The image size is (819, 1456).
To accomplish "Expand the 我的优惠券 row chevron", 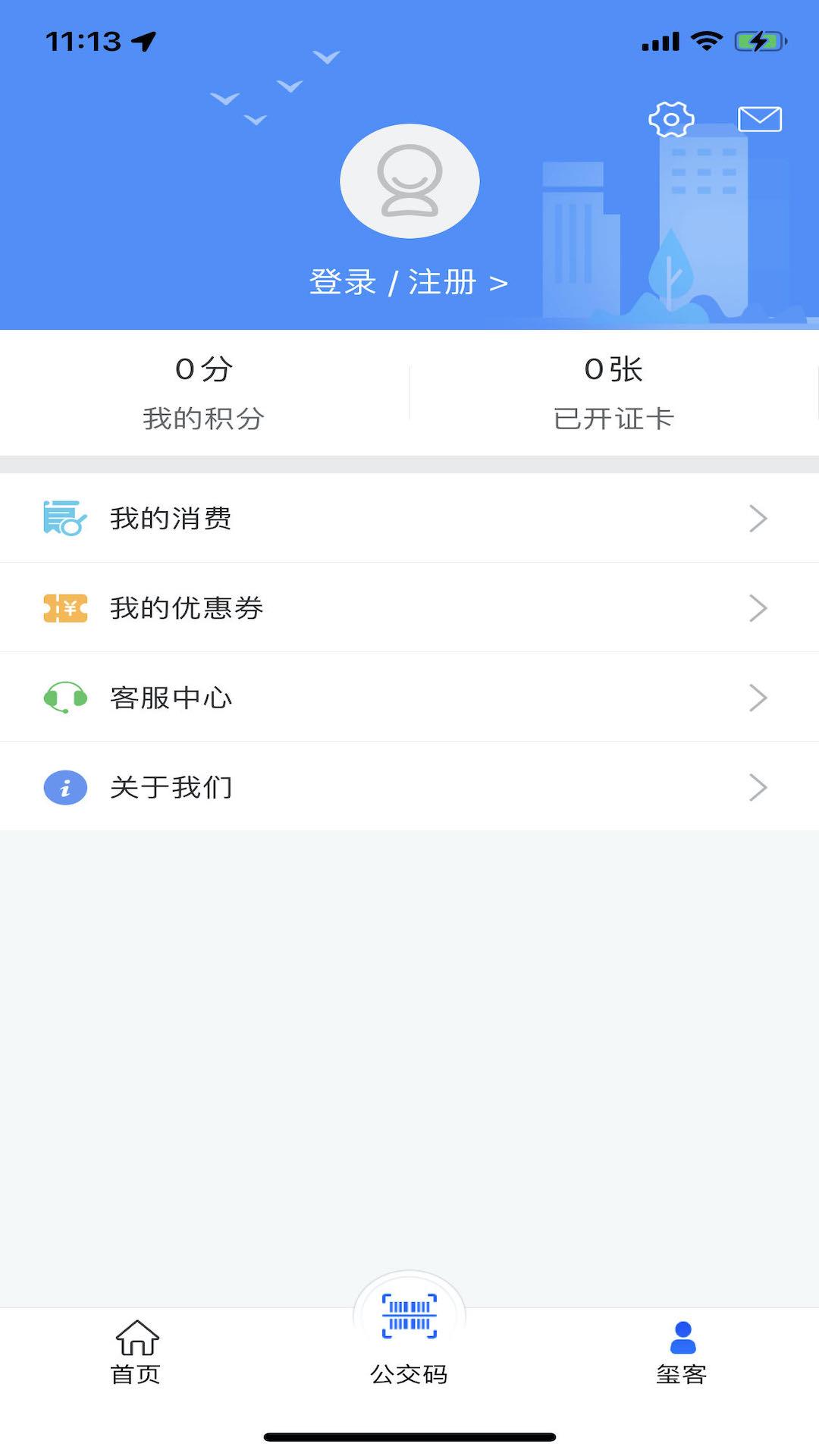I will [x=758, y=608].
